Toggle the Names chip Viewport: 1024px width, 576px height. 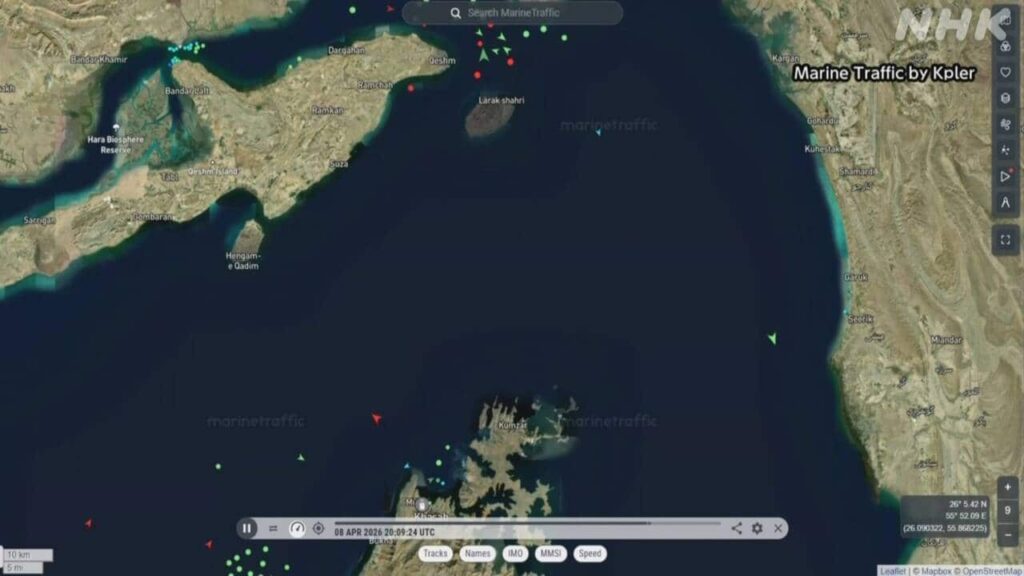[478, 553]
